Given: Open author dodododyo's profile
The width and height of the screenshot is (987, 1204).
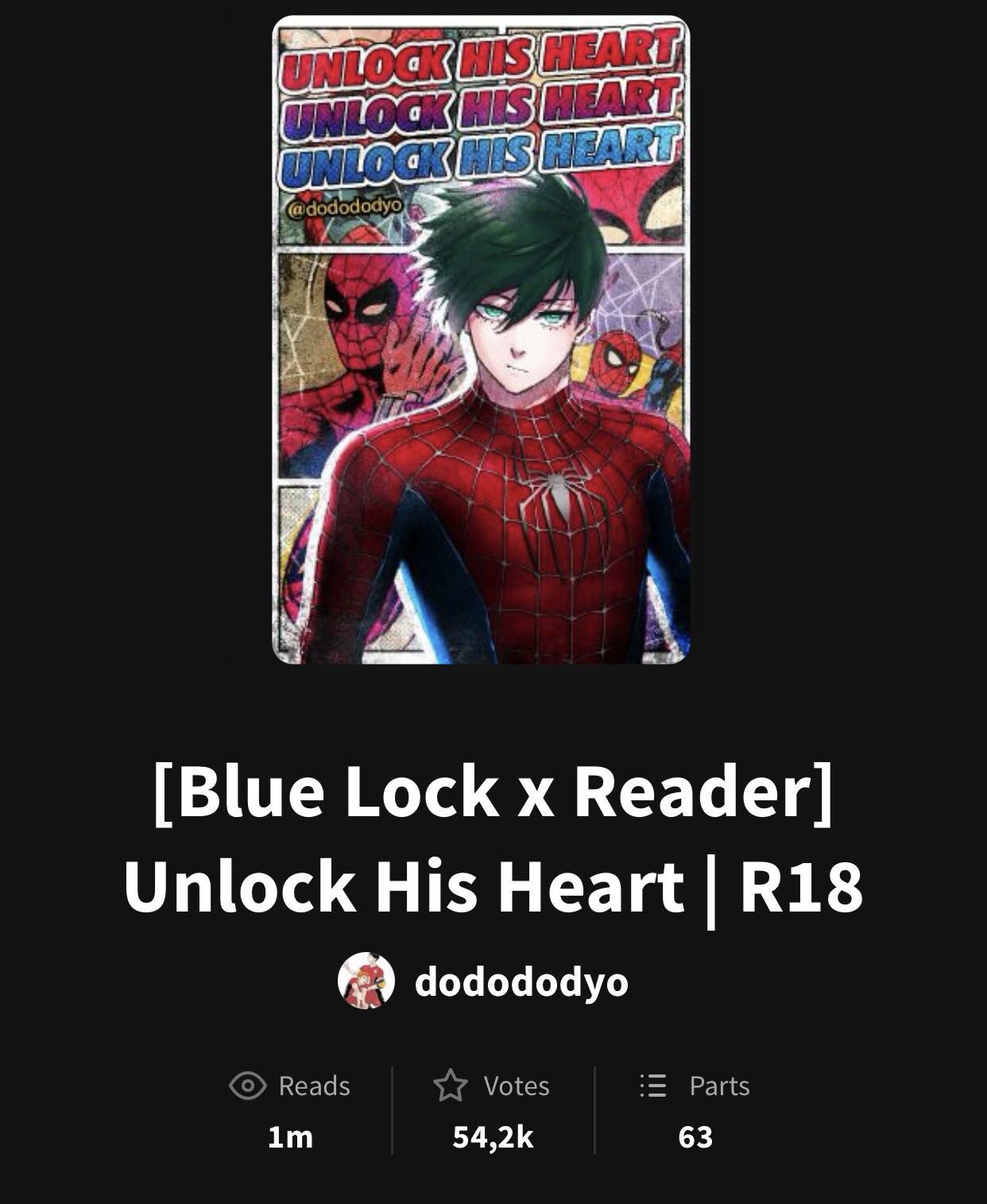Looking at the screenshot, I should pyautogui.click(x=521, y=982).
